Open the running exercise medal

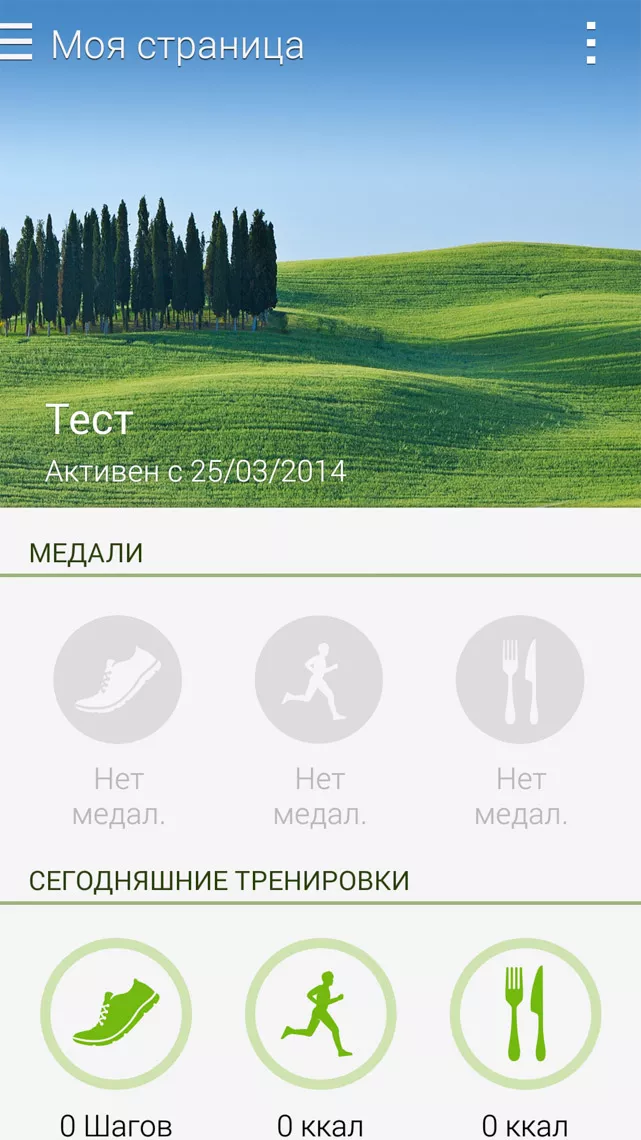click(x=319, y=680)
